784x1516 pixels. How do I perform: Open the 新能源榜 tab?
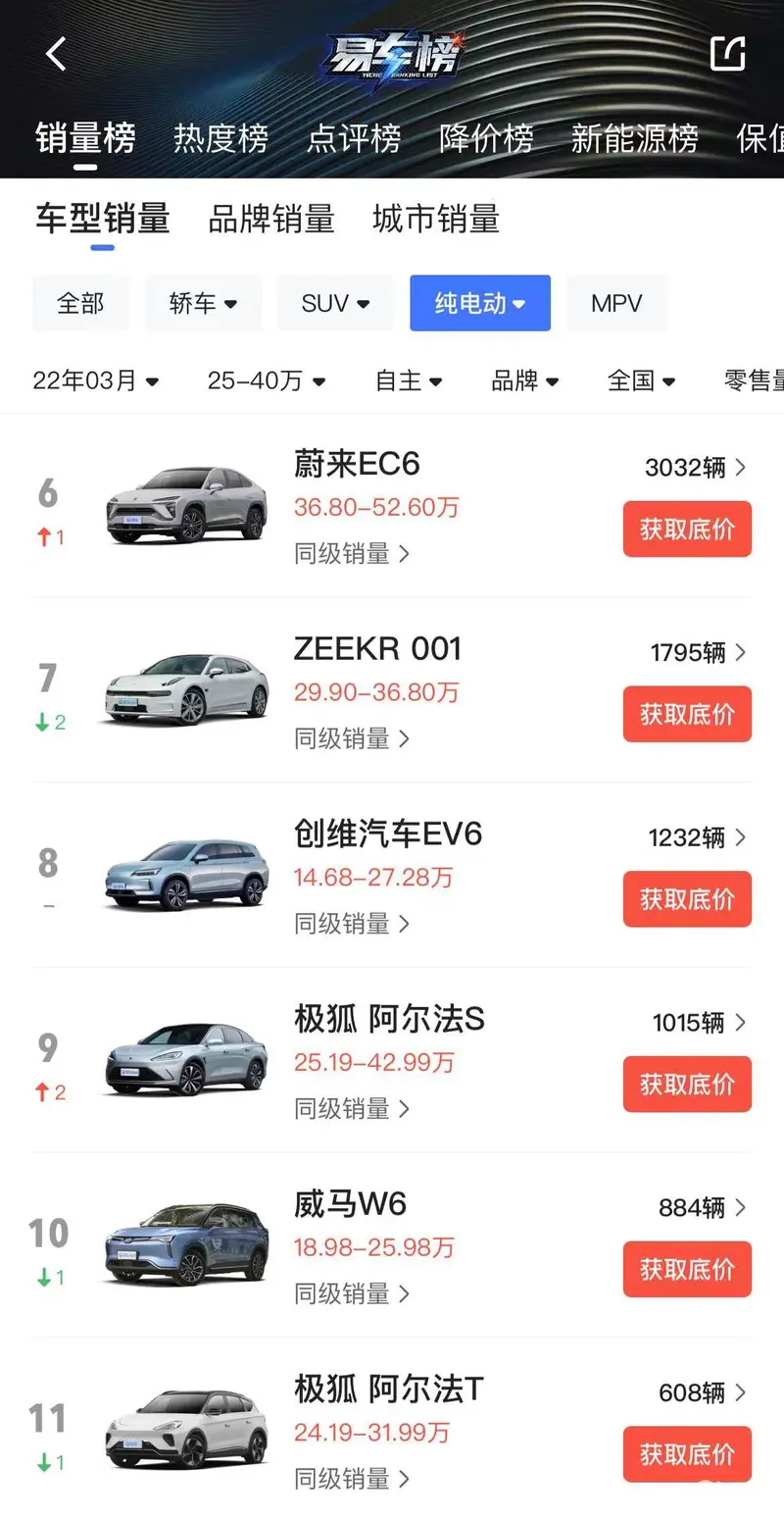(634, 138)
